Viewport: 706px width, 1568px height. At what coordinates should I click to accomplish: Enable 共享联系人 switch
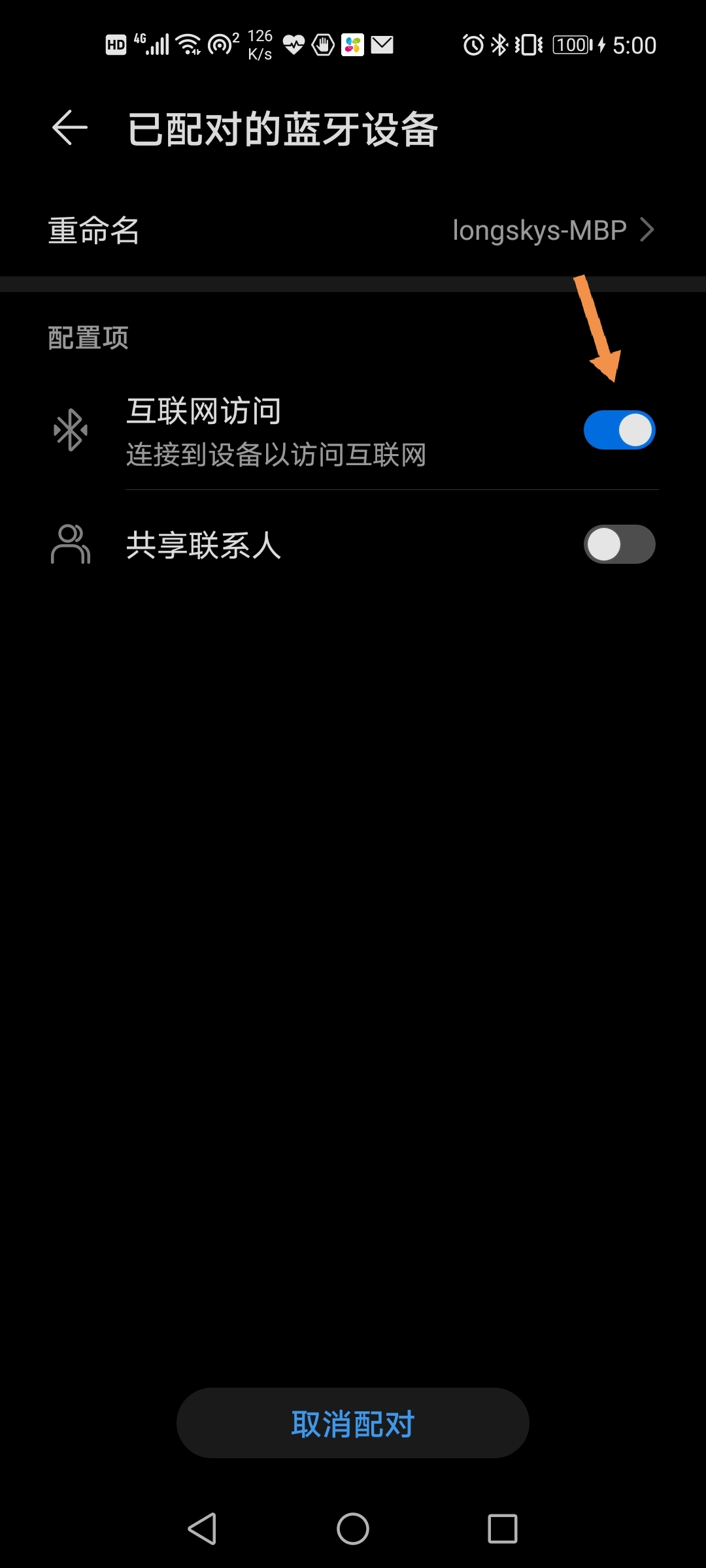[x=619, y=545]
